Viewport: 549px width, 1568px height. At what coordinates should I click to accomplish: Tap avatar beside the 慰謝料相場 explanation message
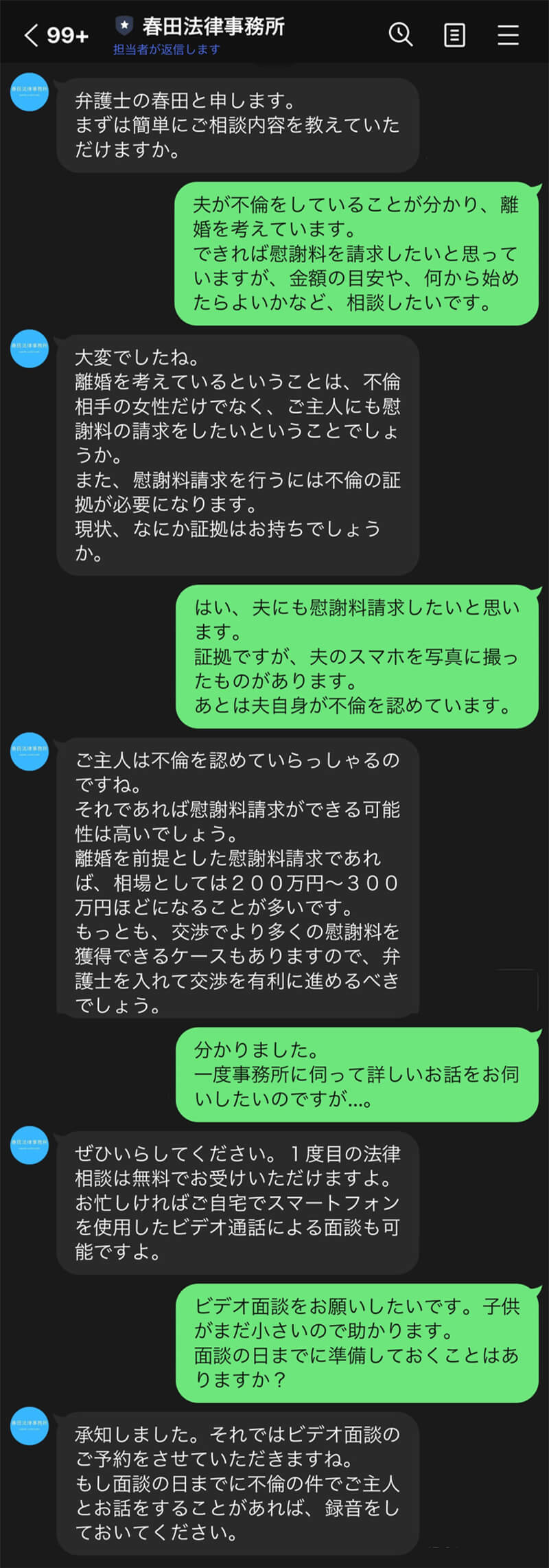coord(28,753)
